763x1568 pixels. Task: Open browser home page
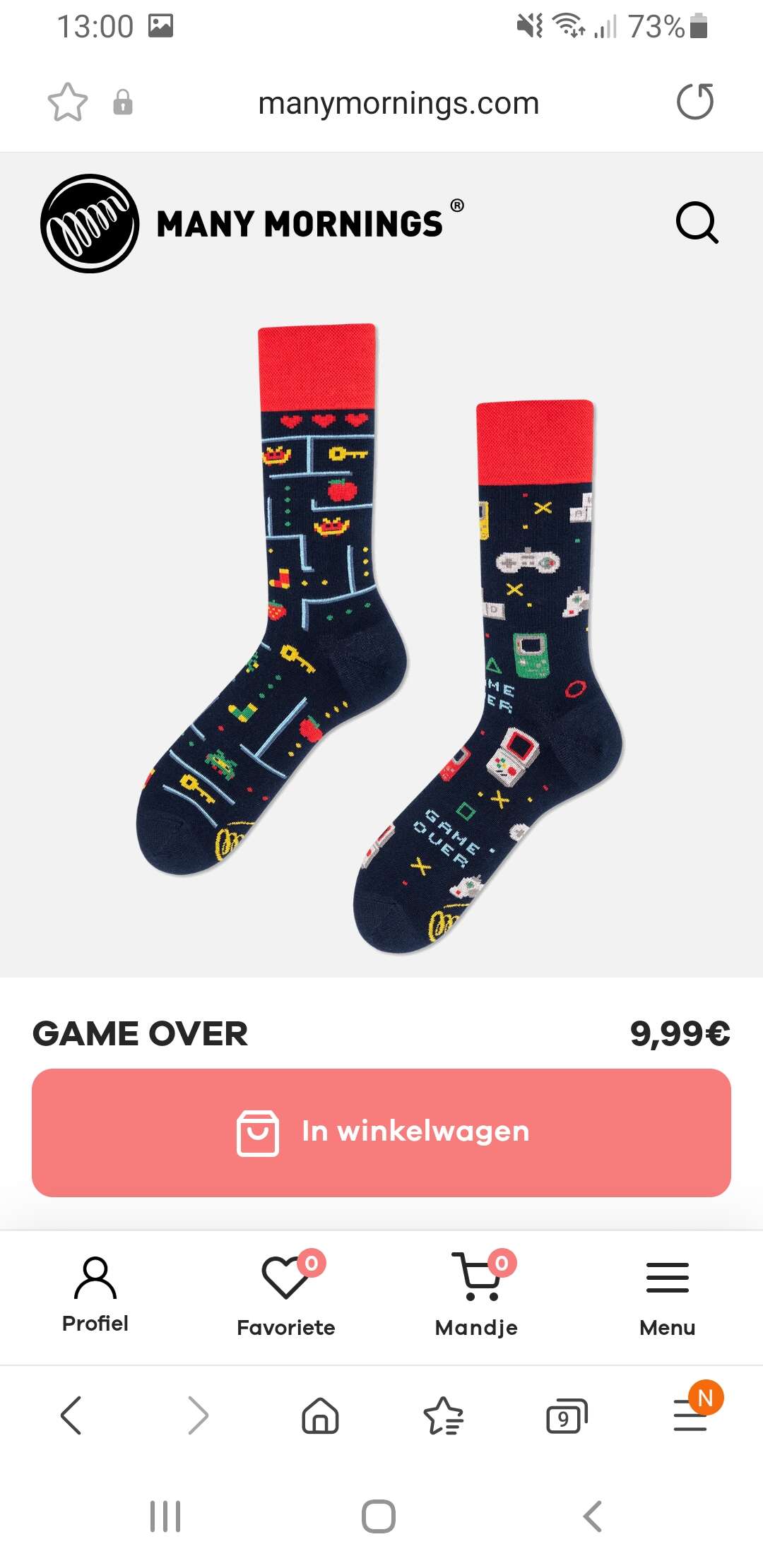click(321, 1415)
